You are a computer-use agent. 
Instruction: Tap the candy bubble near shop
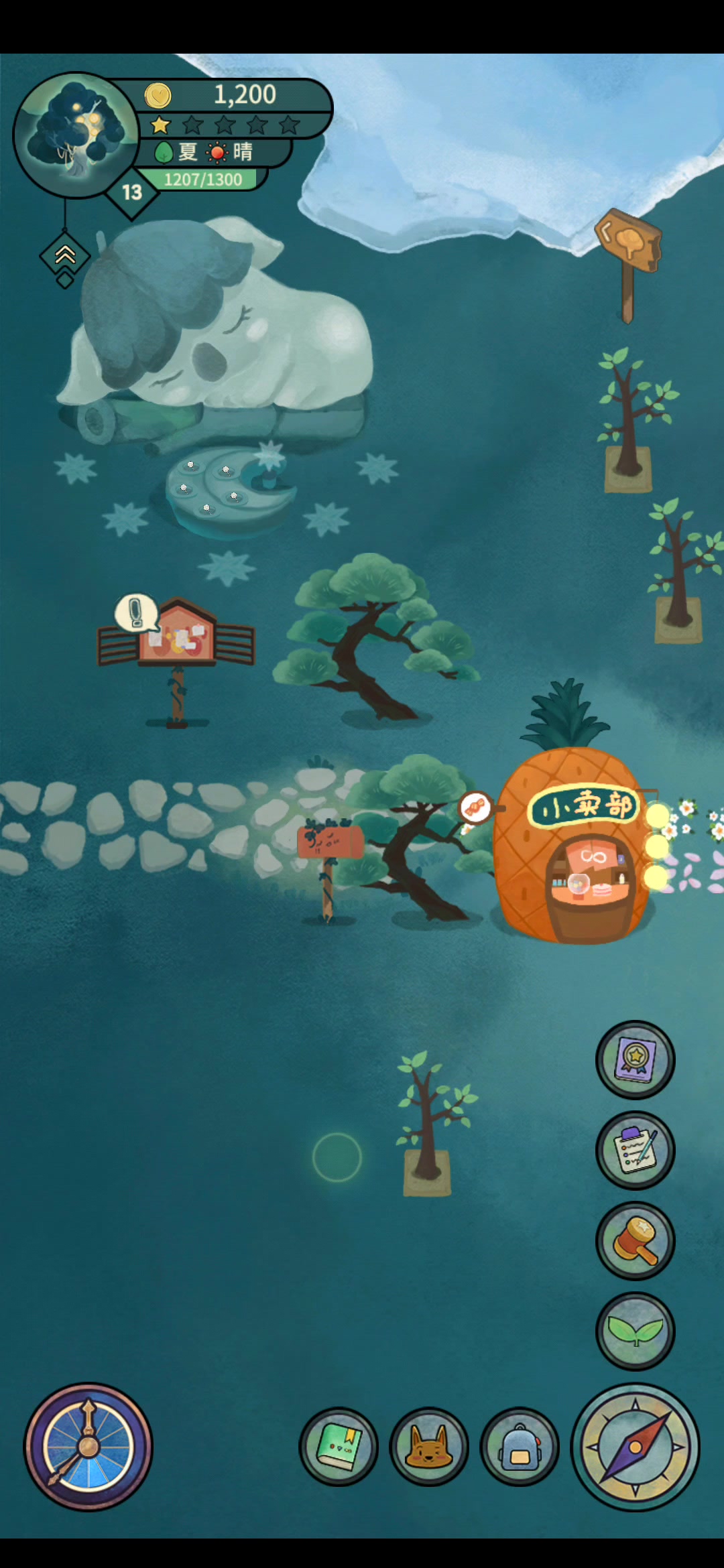coord(475,807)
